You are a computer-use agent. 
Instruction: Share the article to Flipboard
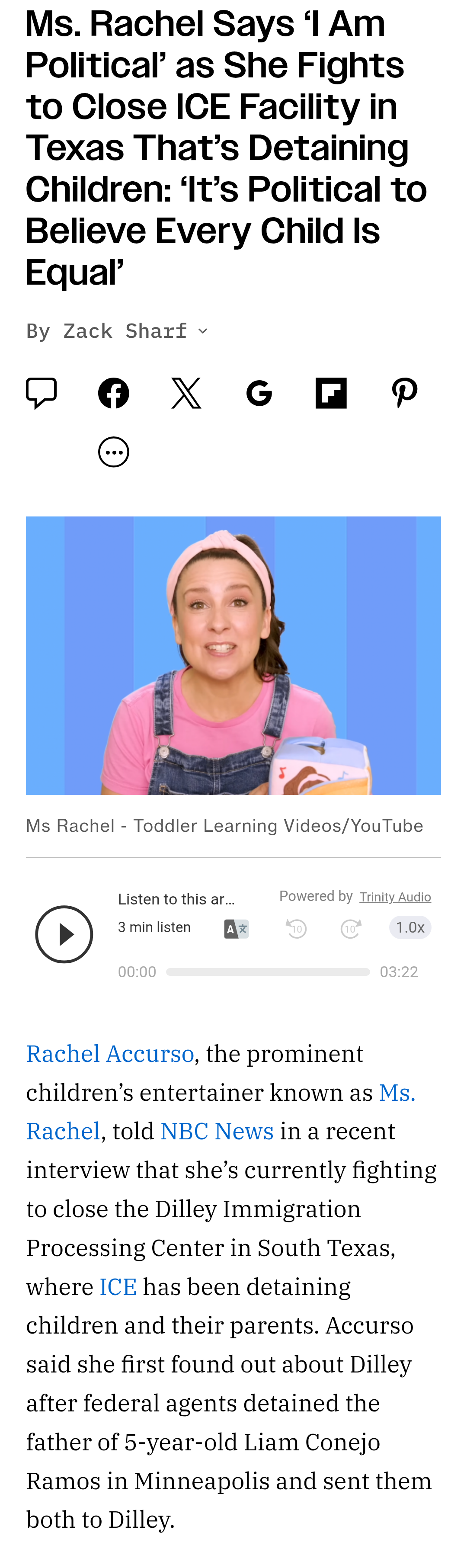pyautogui.click(x=331, y=393)
